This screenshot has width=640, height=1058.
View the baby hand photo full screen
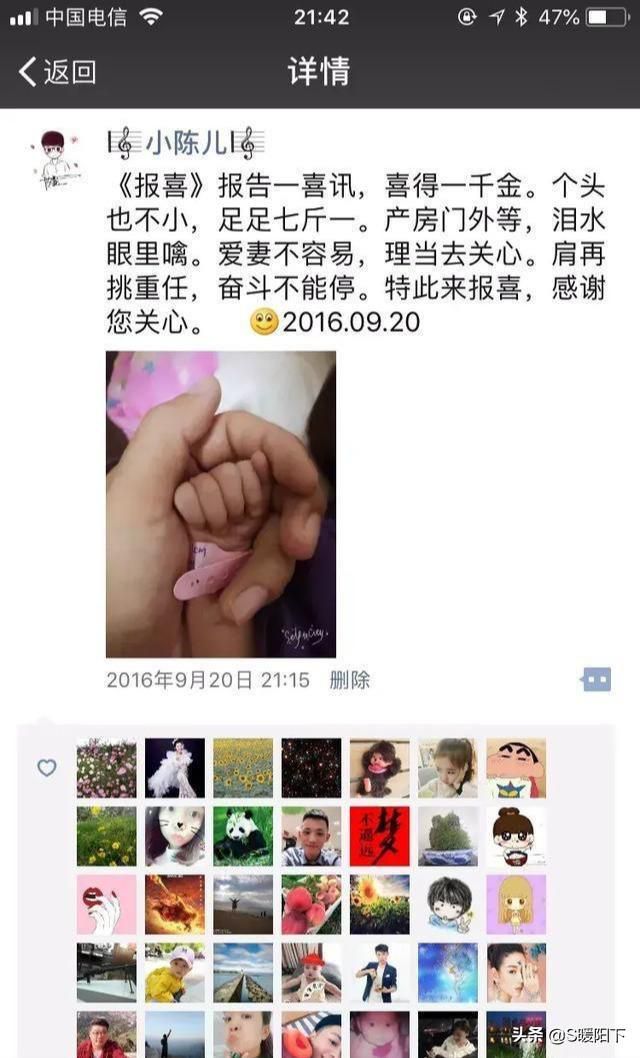221,504
